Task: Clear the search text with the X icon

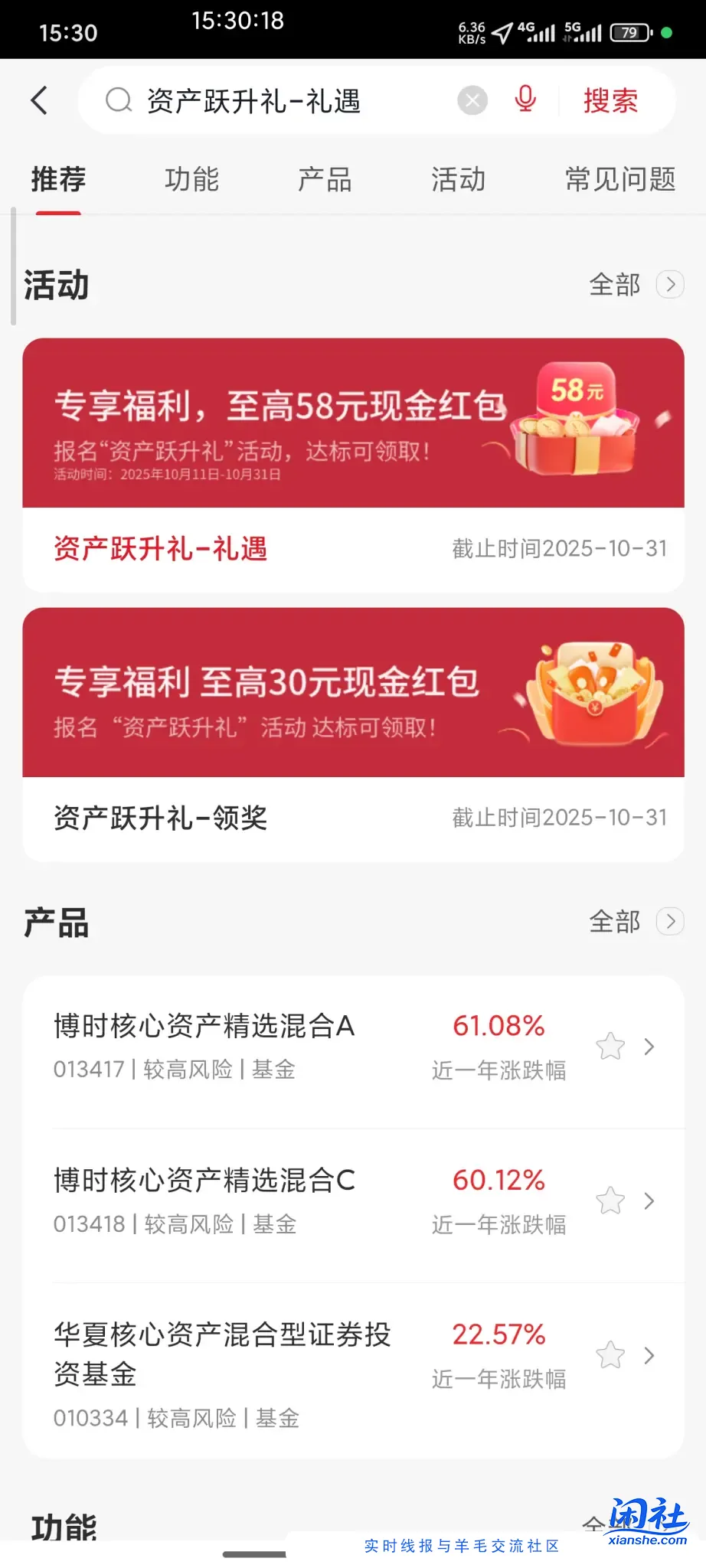Action: pyautogui.click(x=472, y=100)
